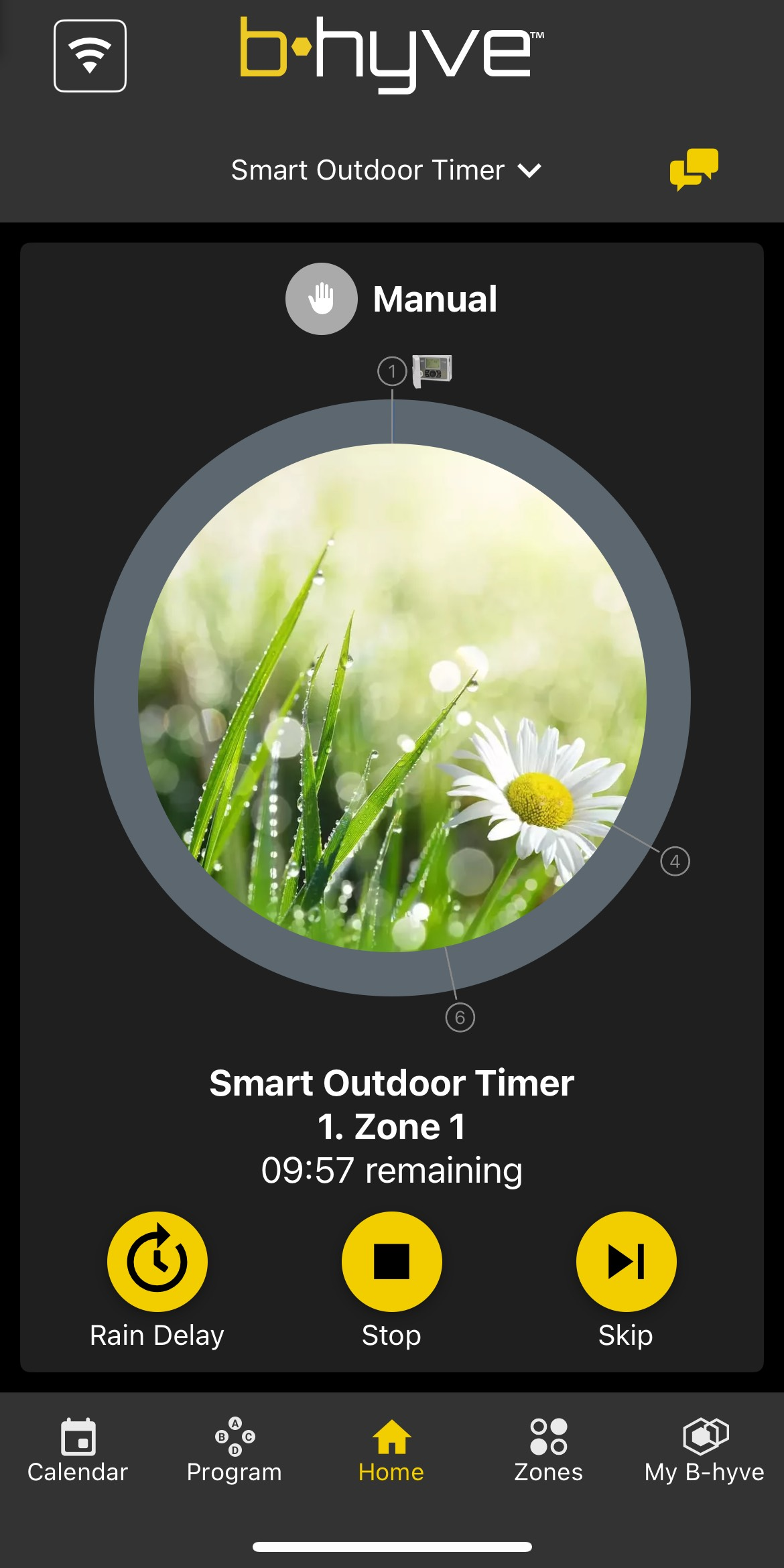This screenshot has height=1568, width=784.
Task: Open the Wi-Fi connection icon
Action: click(x=90, y=56)
